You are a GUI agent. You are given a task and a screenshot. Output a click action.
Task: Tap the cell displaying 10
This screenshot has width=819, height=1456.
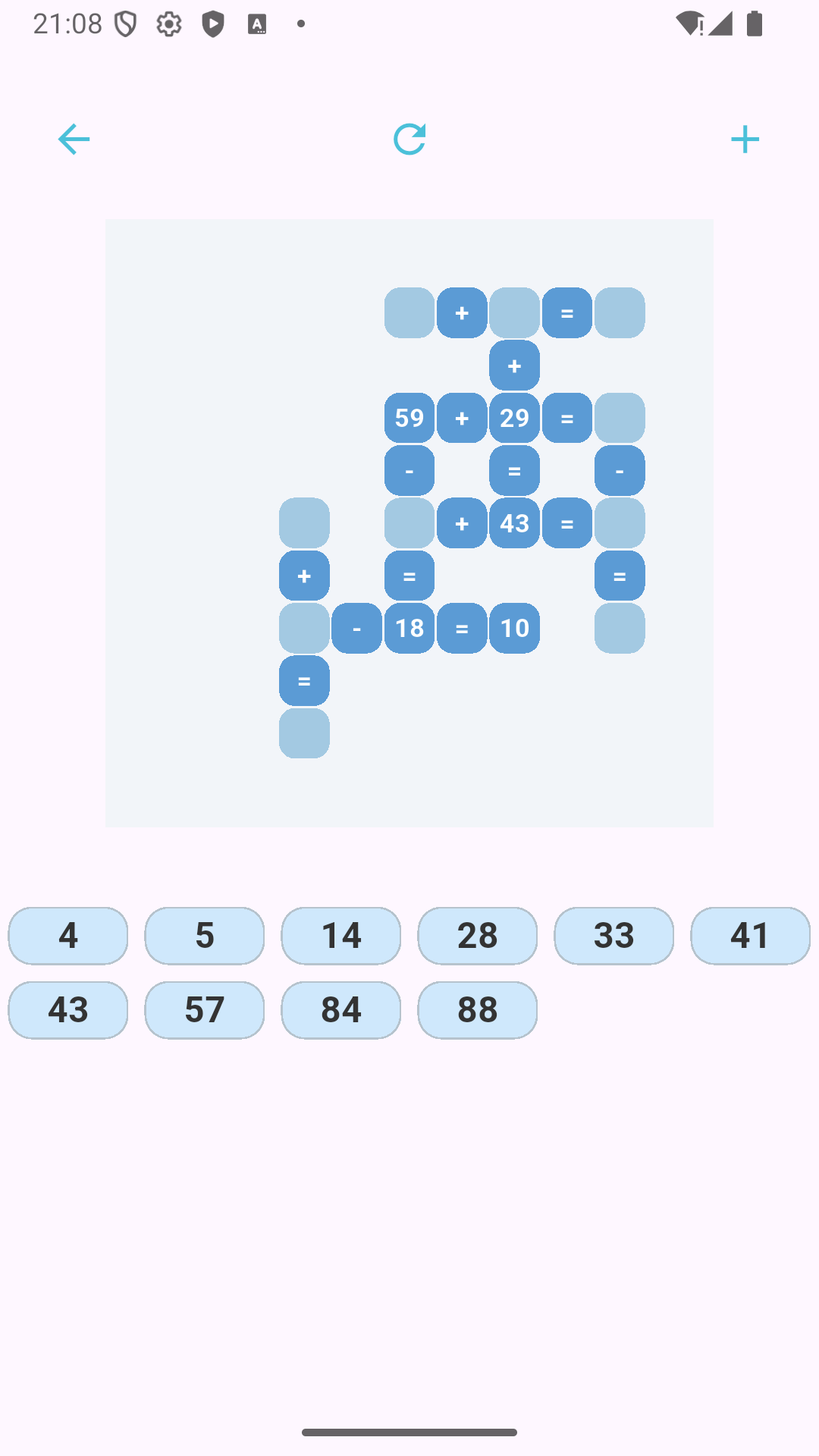coord(514,628)
